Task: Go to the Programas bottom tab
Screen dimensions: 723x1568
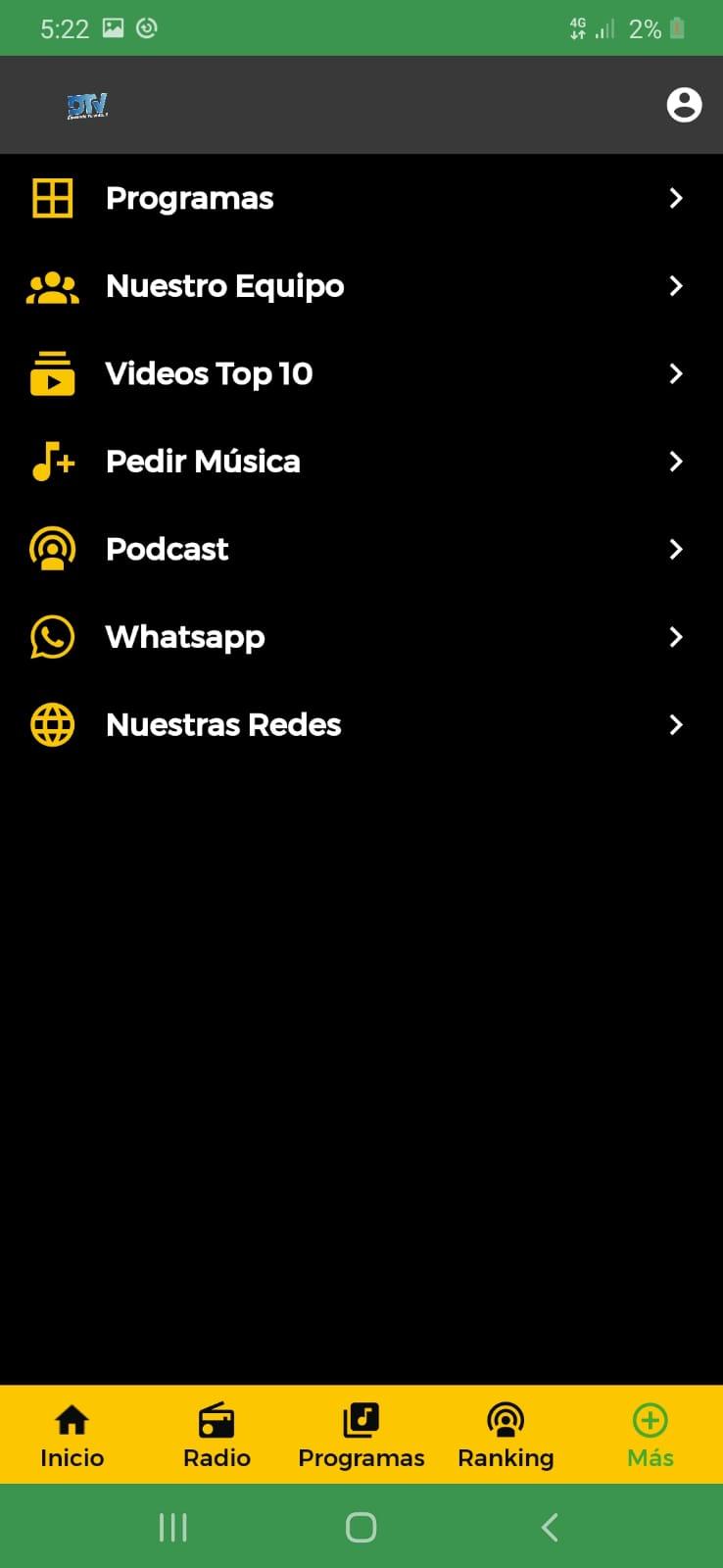Action: point(361,1436)
